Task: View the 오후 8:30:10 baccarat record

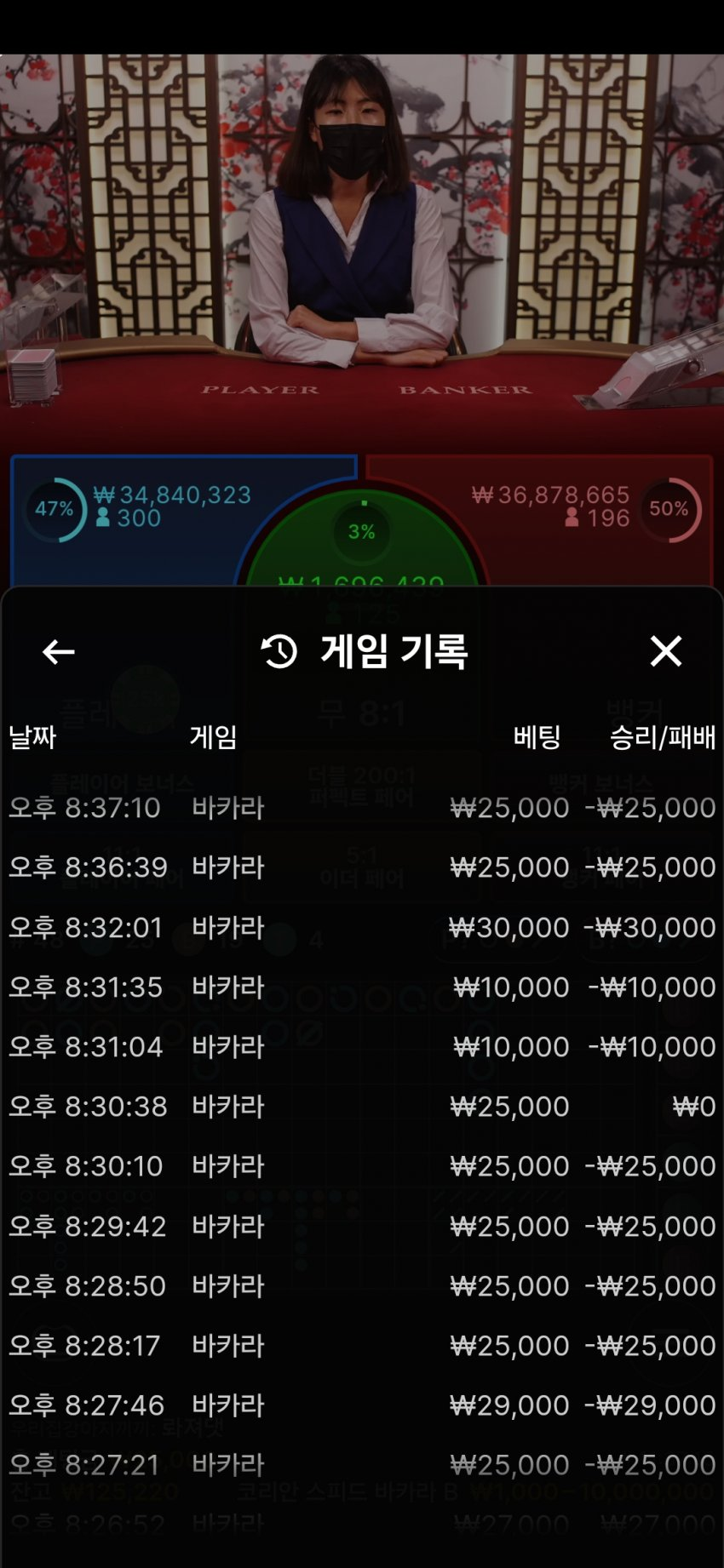Action: pos(361,1165)
